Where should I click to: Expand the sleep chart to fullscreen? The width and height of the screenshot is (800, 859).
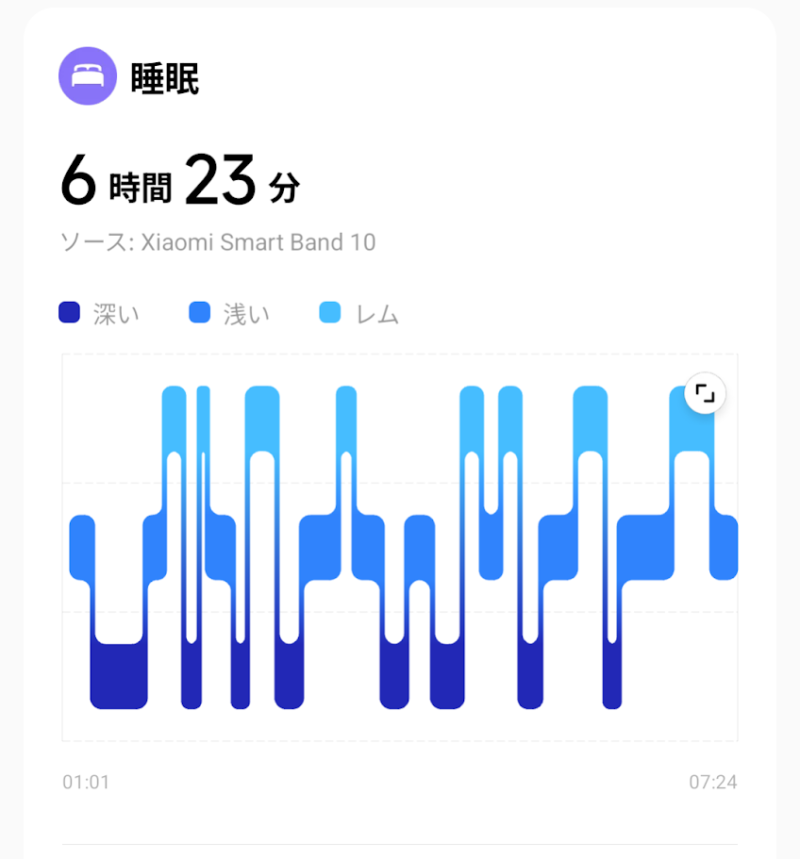705,394
